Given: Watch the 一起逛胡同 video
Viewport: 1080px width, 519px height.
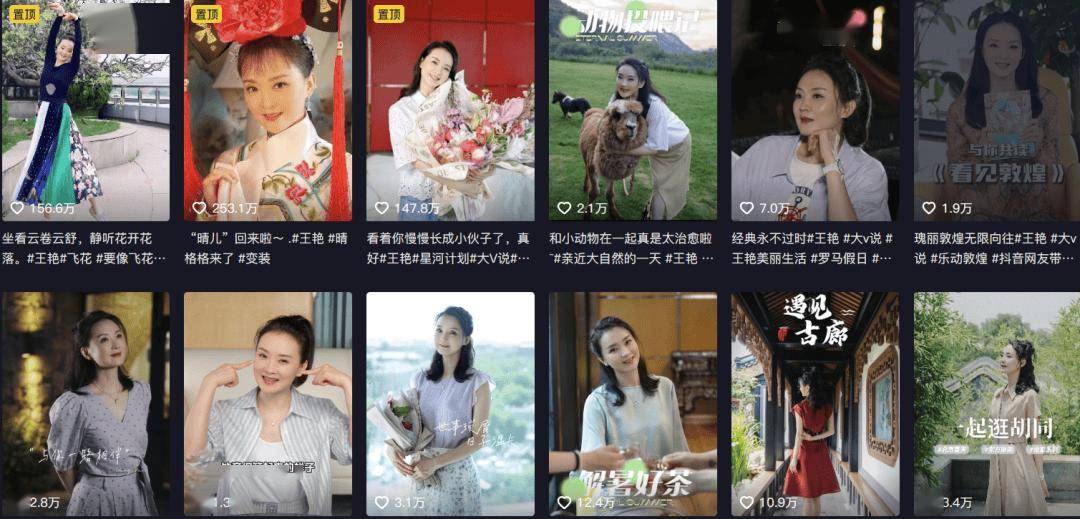Looking at the screenshot, I should pyautogui.click(x=996, y=403).
